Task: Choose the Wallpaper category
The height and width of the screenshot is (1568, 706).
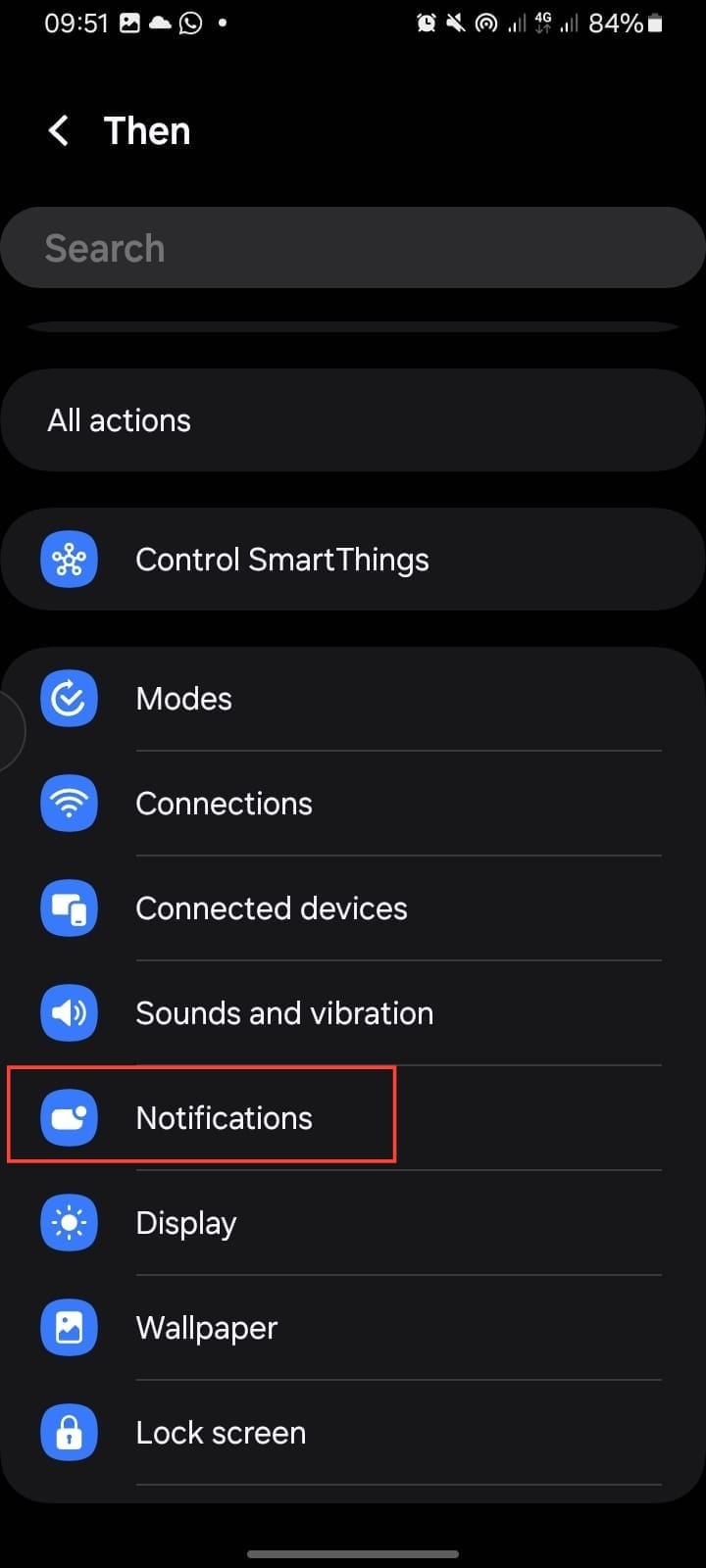Action: [x=353, y=1328]
